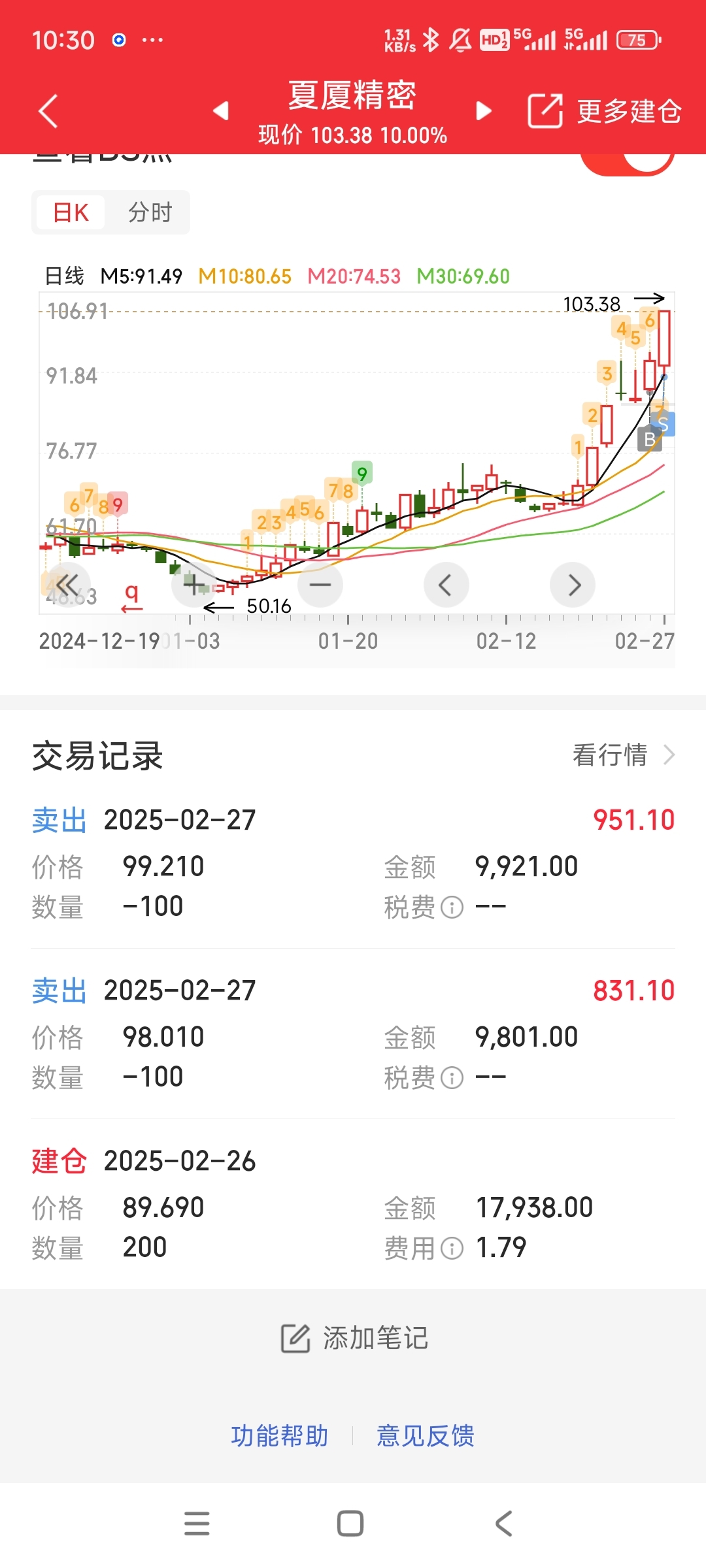Add a note with 添加笔记
This screenshot has width=706, height=1568.
[354, 1339]
